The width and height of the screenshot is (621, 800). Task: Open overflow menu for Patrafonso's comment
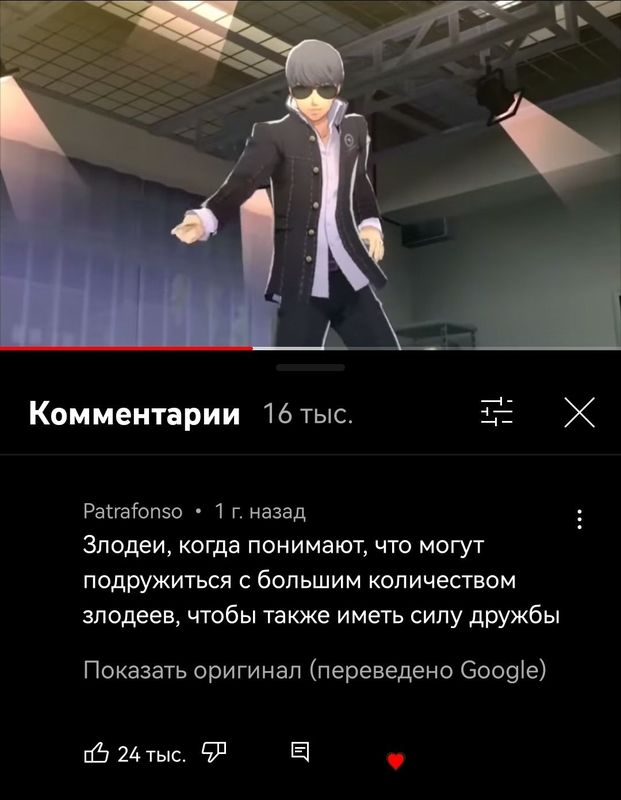(580, 519)
